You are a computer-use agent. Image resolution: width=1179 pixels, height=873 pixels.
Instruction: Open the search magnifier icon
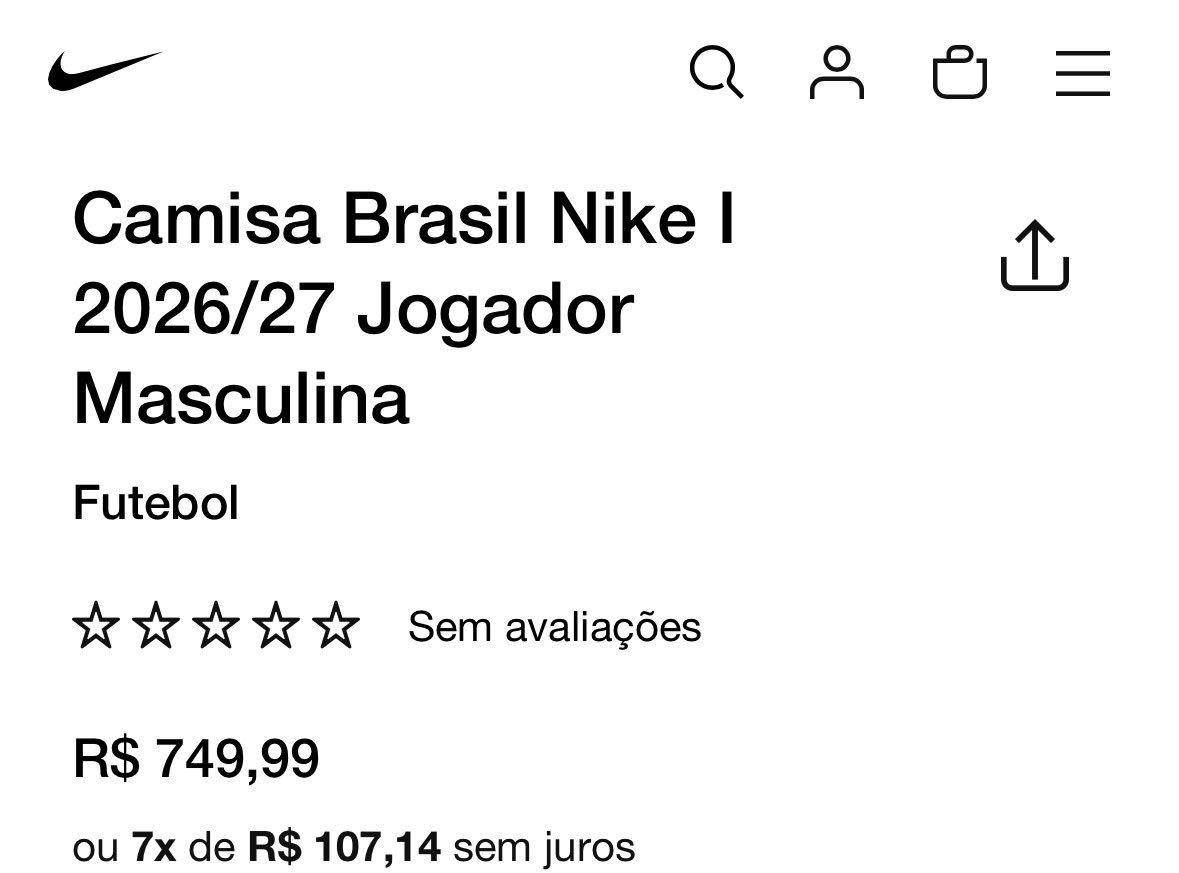point(716,73)
